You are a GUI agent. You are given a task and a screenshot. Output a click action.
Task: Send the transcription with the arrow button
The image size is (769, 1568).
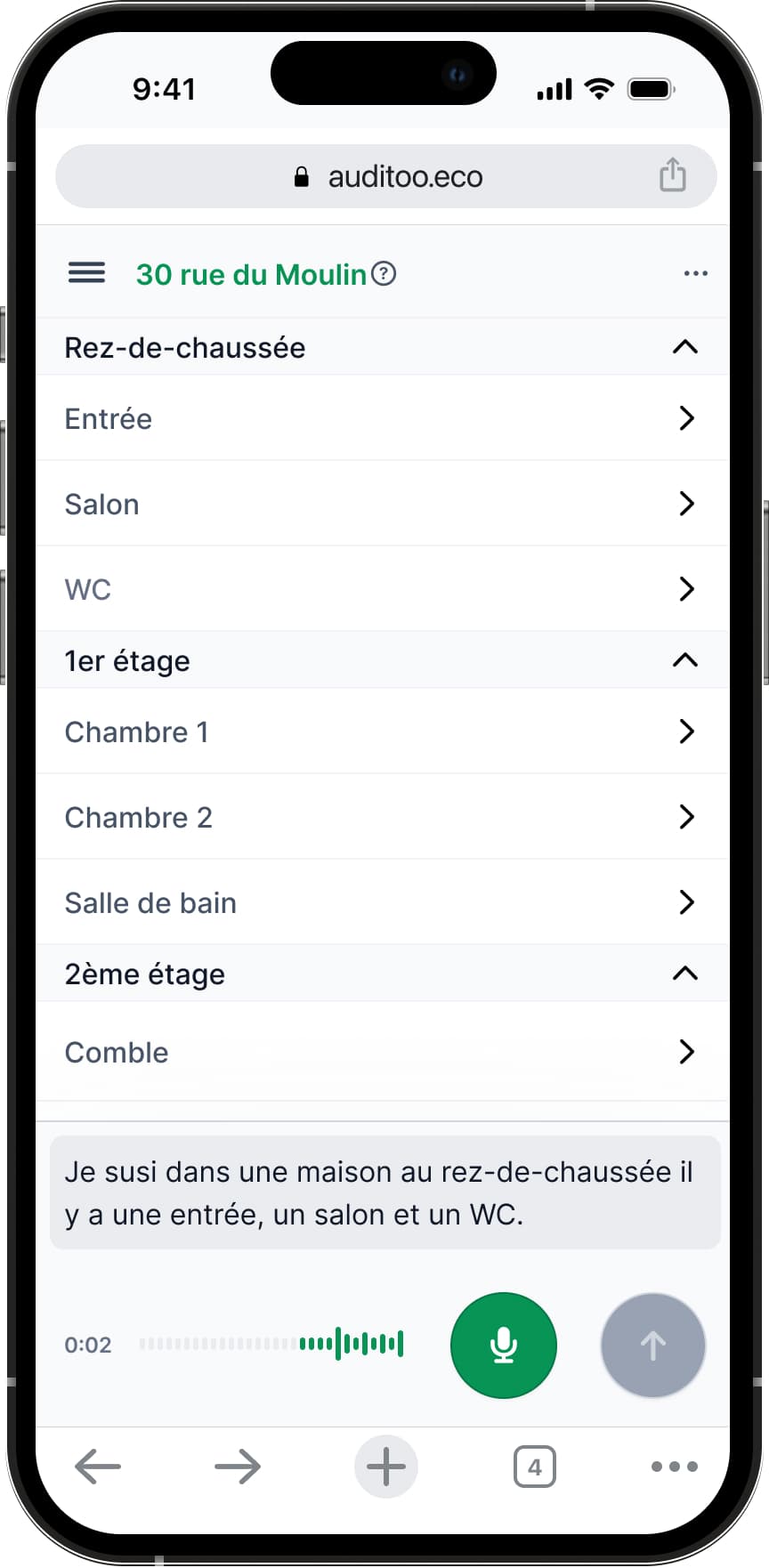point(653,1345)
